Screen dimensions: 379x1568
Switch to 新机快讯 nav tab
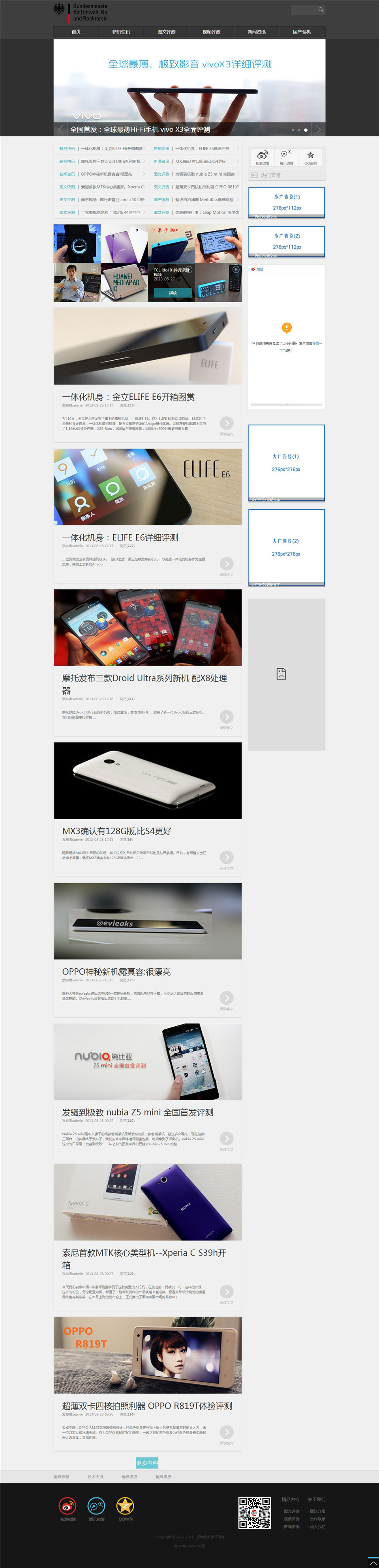click(x=121, y=32)
